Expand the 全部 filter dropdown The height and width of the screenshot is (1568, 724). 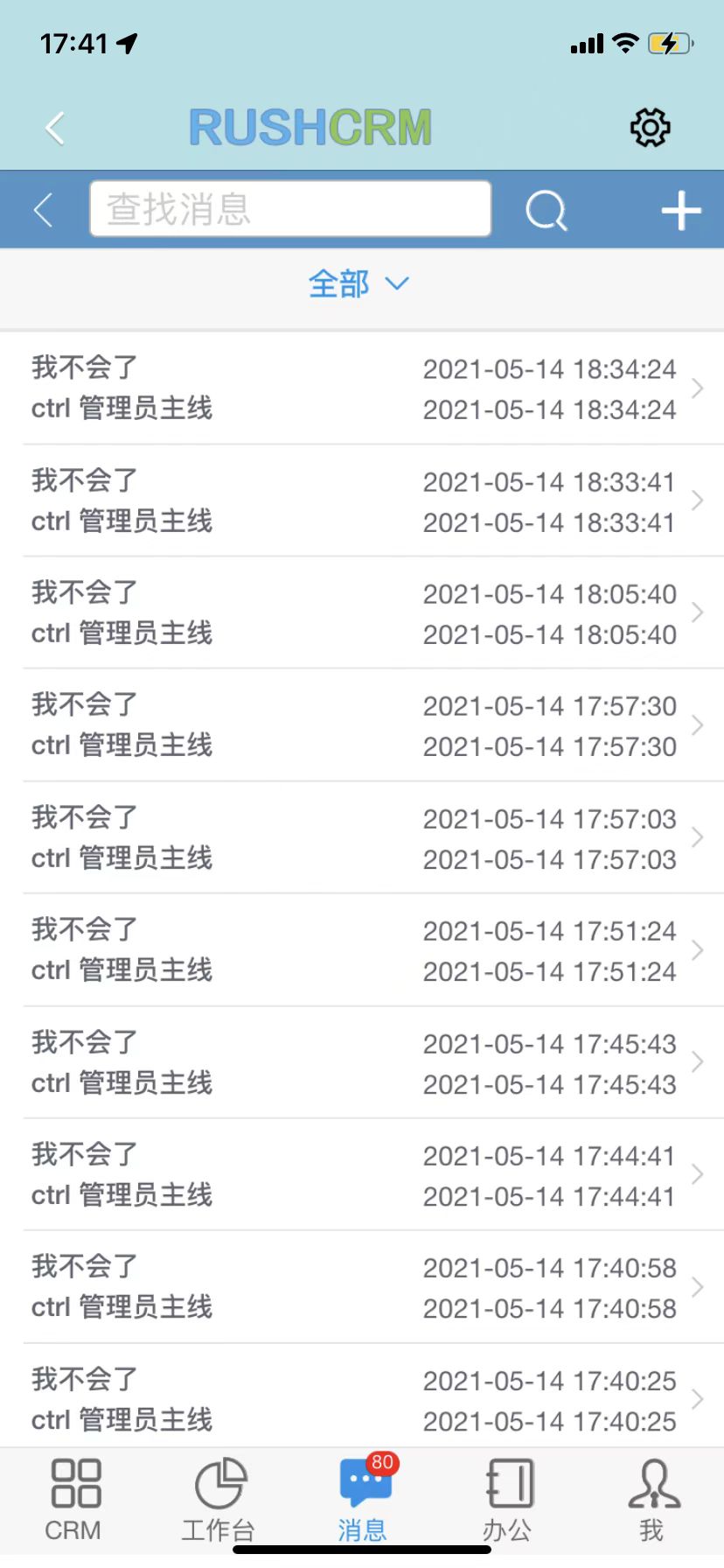click(x=359, y=284)
